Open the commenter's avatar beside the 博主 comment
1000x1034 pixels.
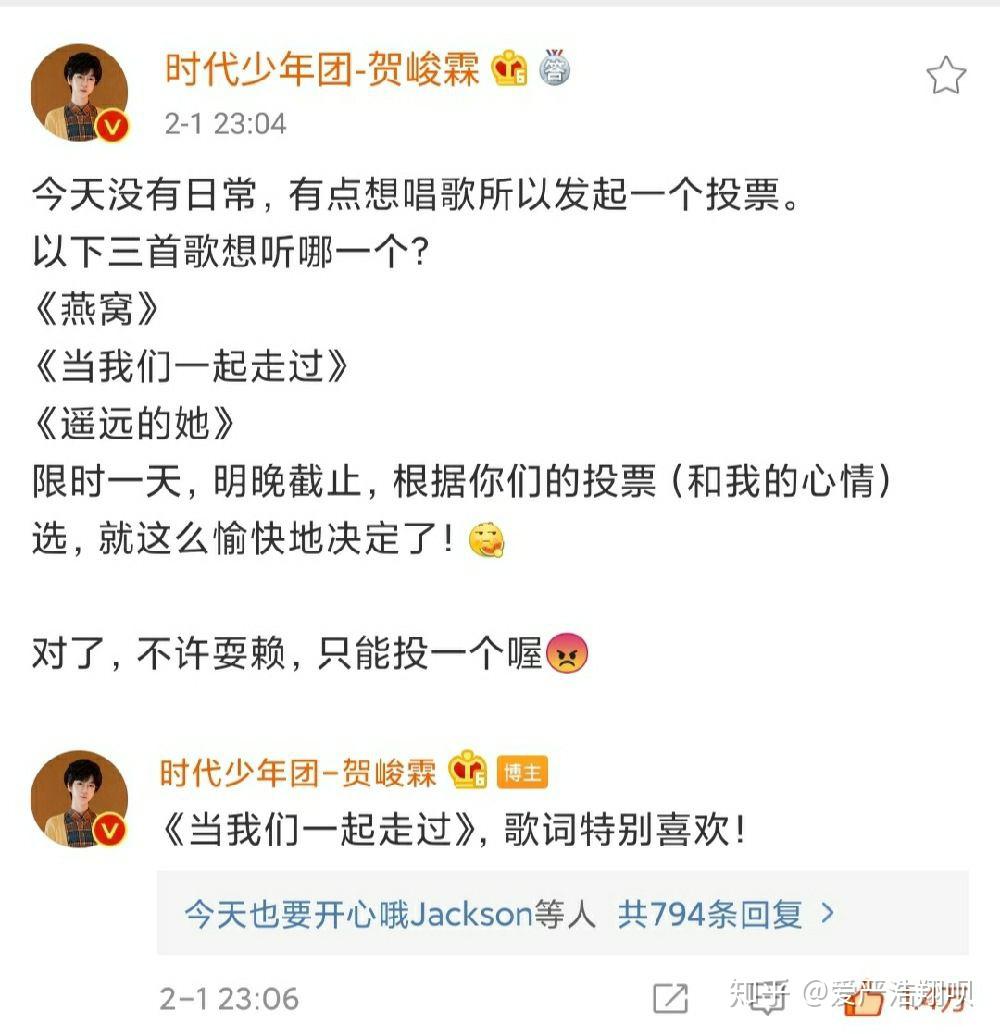(80, 798)
